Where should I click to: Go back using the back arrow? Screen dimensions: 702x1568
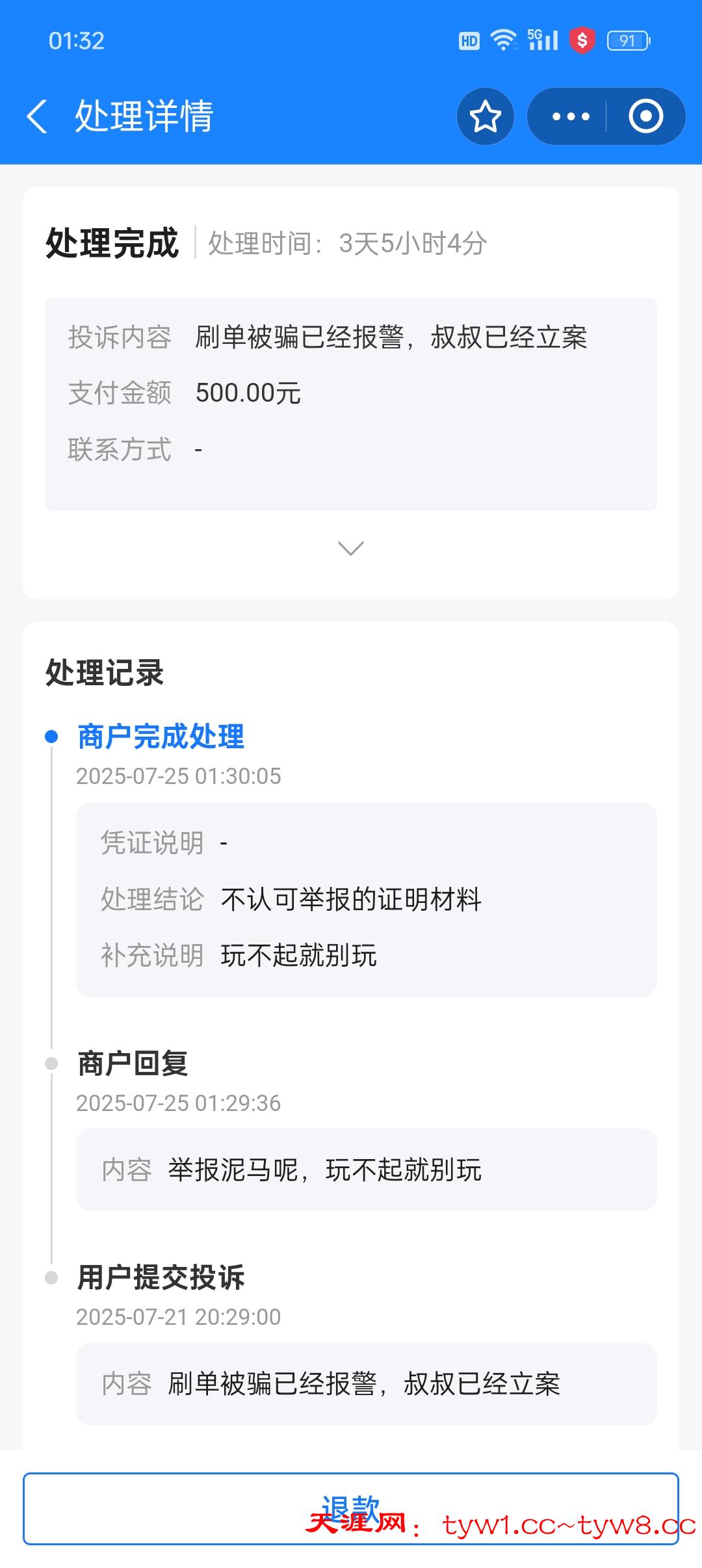pos(40,116)
